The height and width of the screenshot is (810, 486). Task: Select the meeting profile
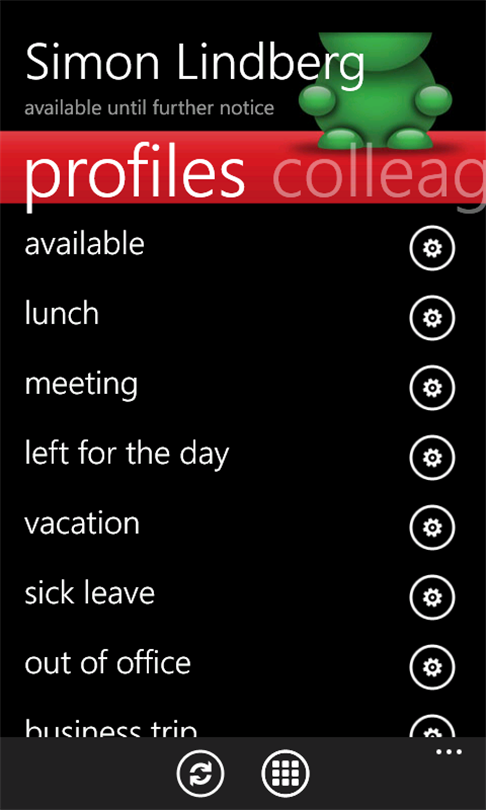click(x=82, y=385)
